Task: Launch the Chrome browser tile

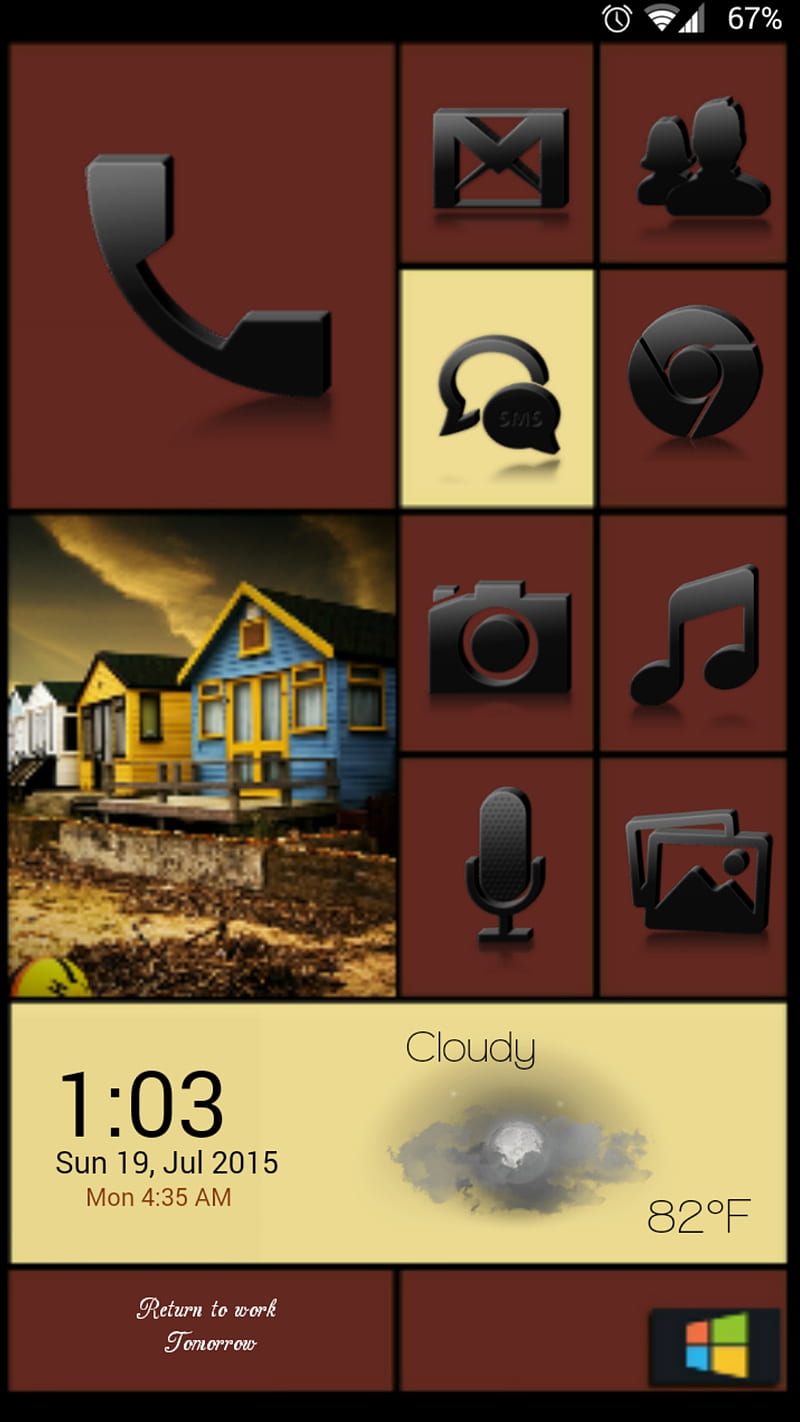Action: pyautogui.click(x=693, y=389)
